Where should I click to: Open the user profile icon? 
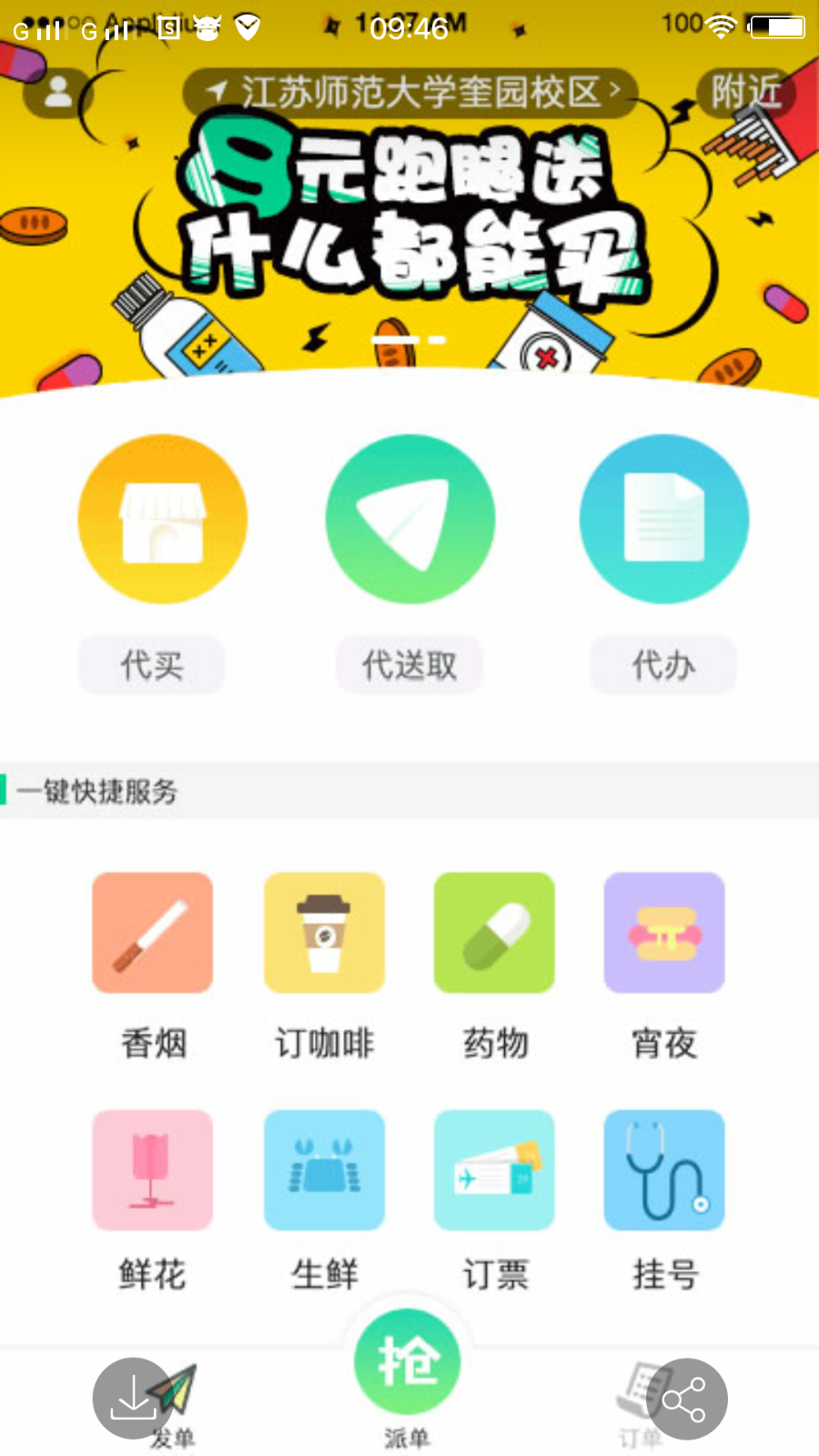pyautogui.click(x=58, y=91)
